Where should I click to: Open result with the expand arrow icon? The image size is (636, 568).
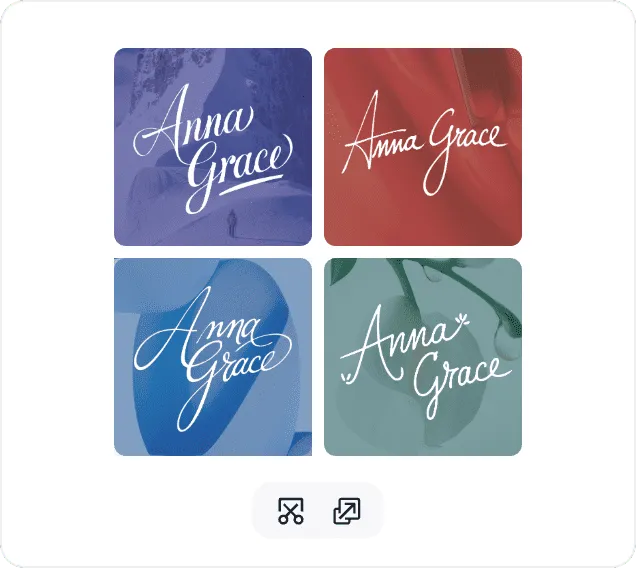coord(346,512)
